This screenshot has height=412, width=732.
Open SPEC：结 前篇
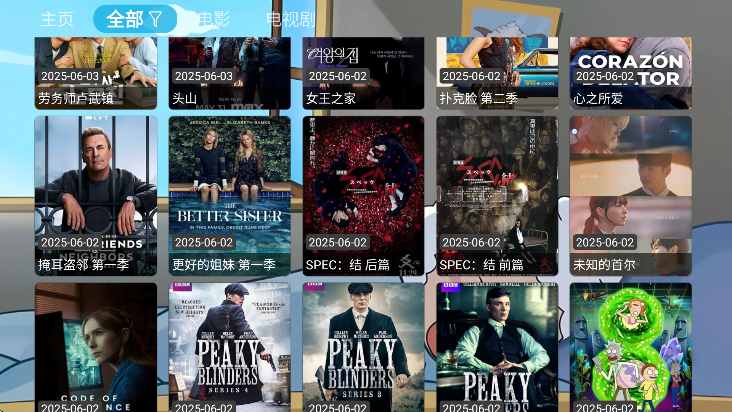coord(497,195)
